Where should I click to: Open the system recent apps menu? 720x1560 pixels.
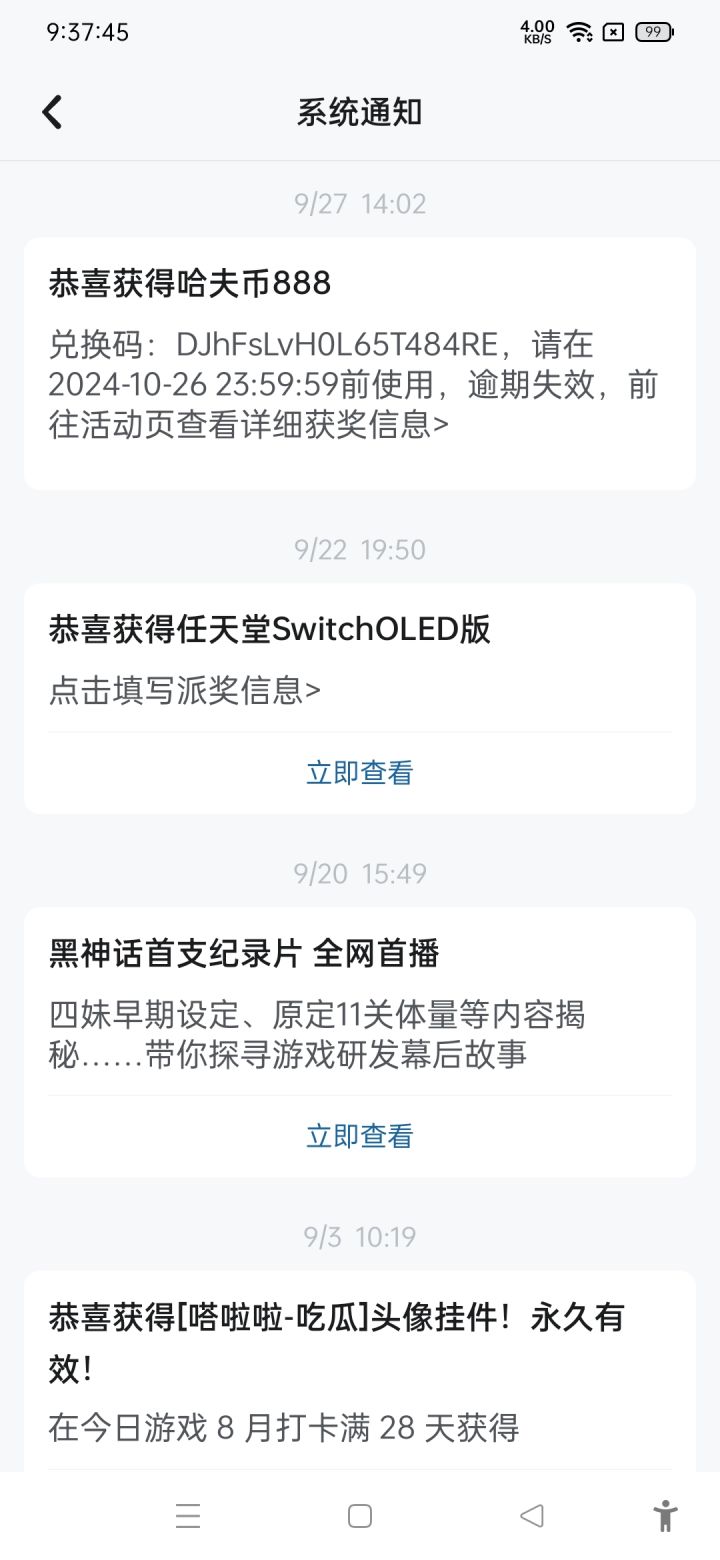point(188,1516)
